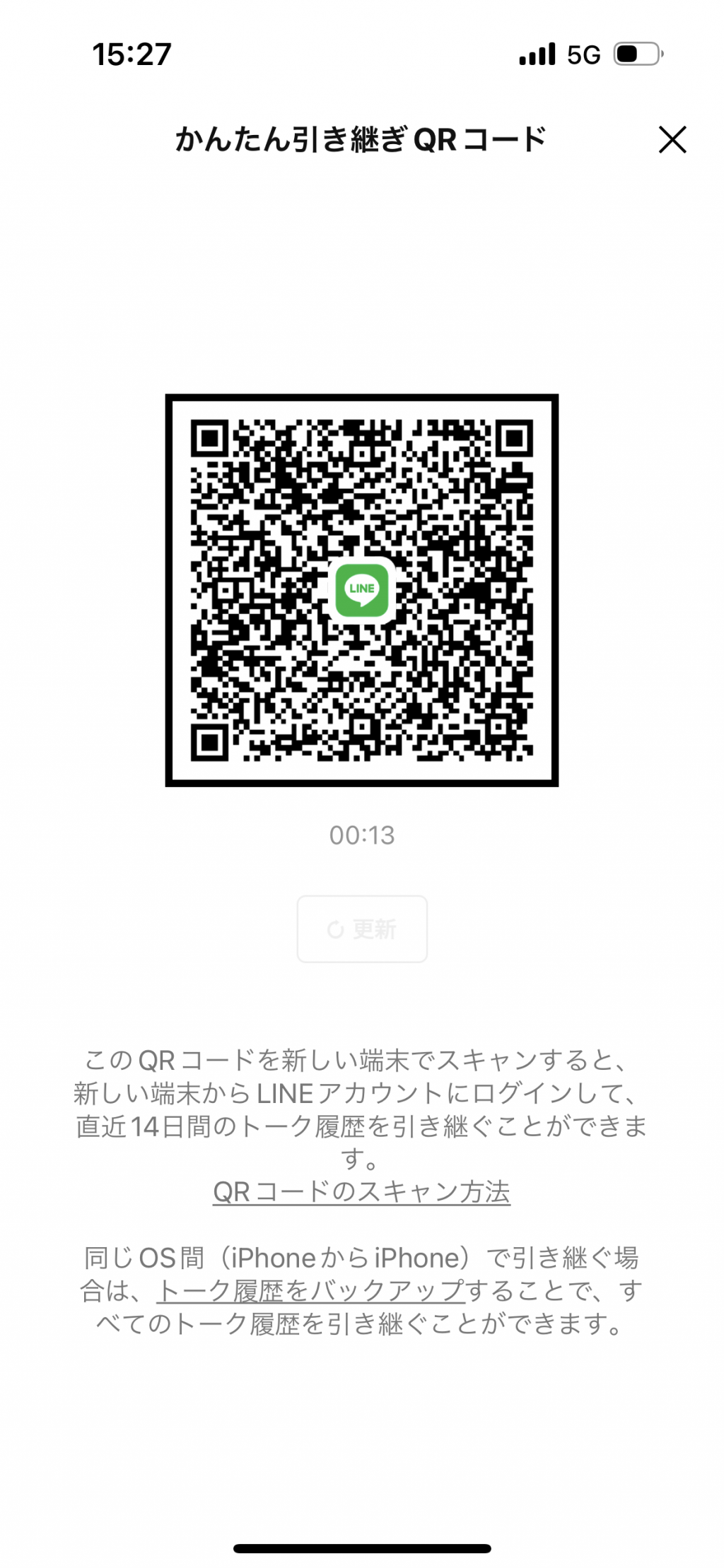The width and height of the screenshot is (724, 1568).
Task: Open the QRコードのスキャン方法 link
Action: [361, 1192]
